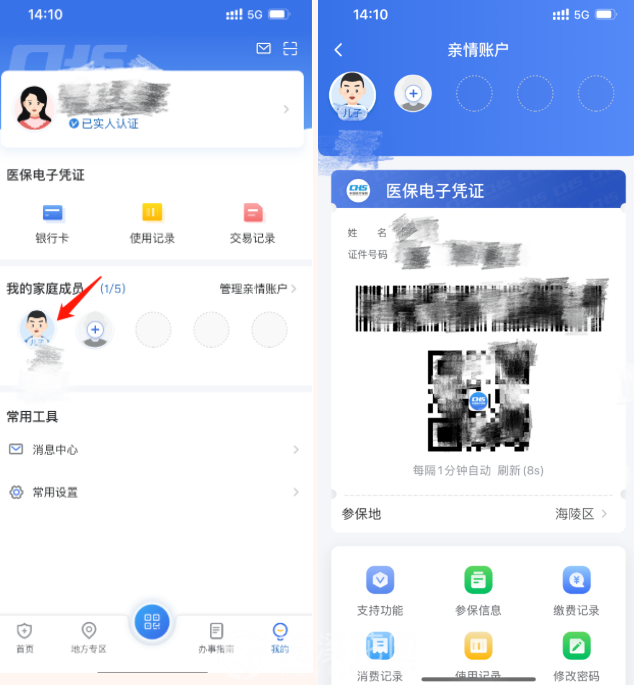Open 参保地 海陵区 row
Screen dimensions: 634x685
pyautogui.click(x=476, y=514)
